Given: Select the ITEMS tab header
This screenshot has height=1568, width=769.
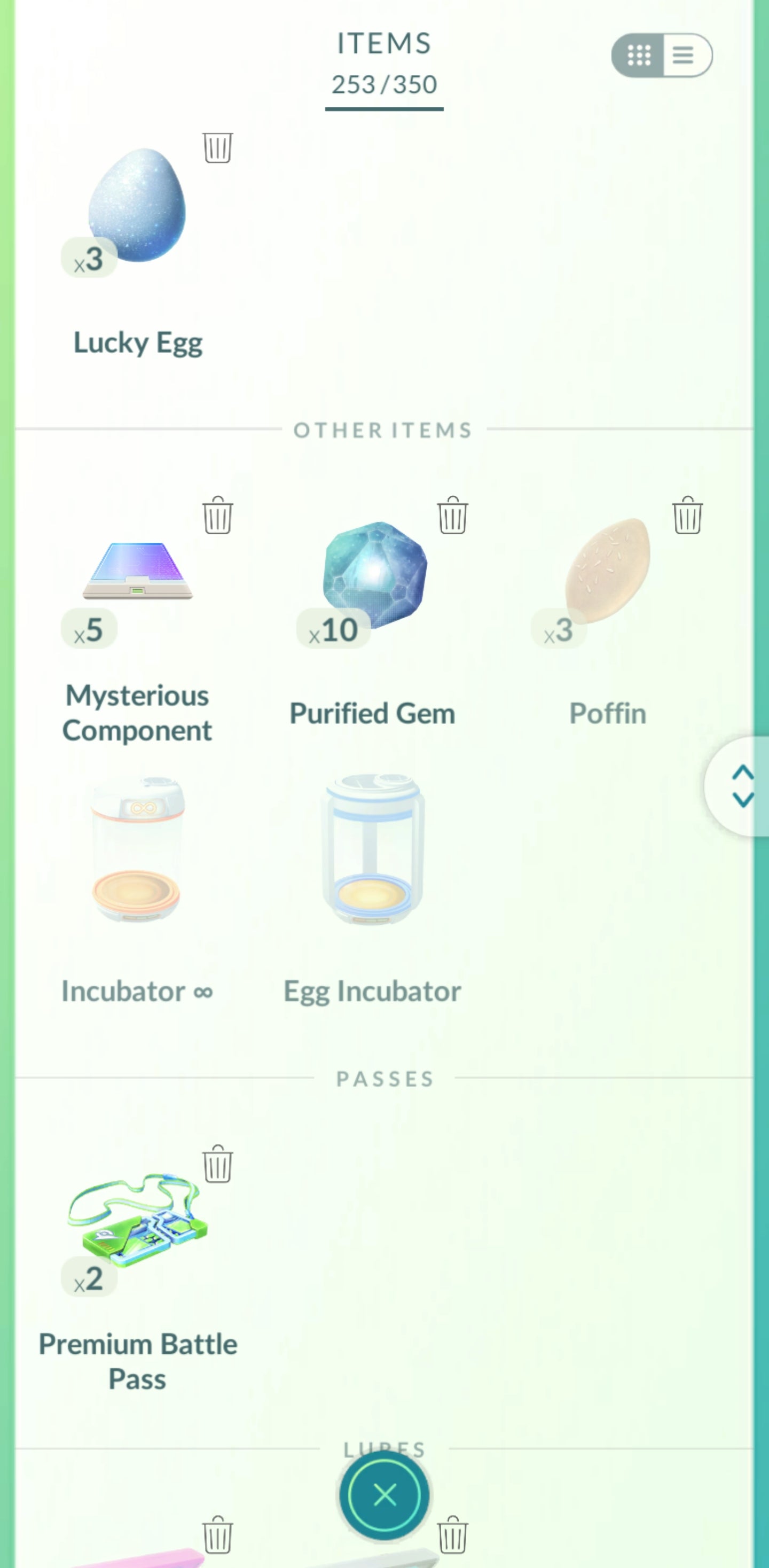Looking at the screenshot, I should click(x=383, y=43).
